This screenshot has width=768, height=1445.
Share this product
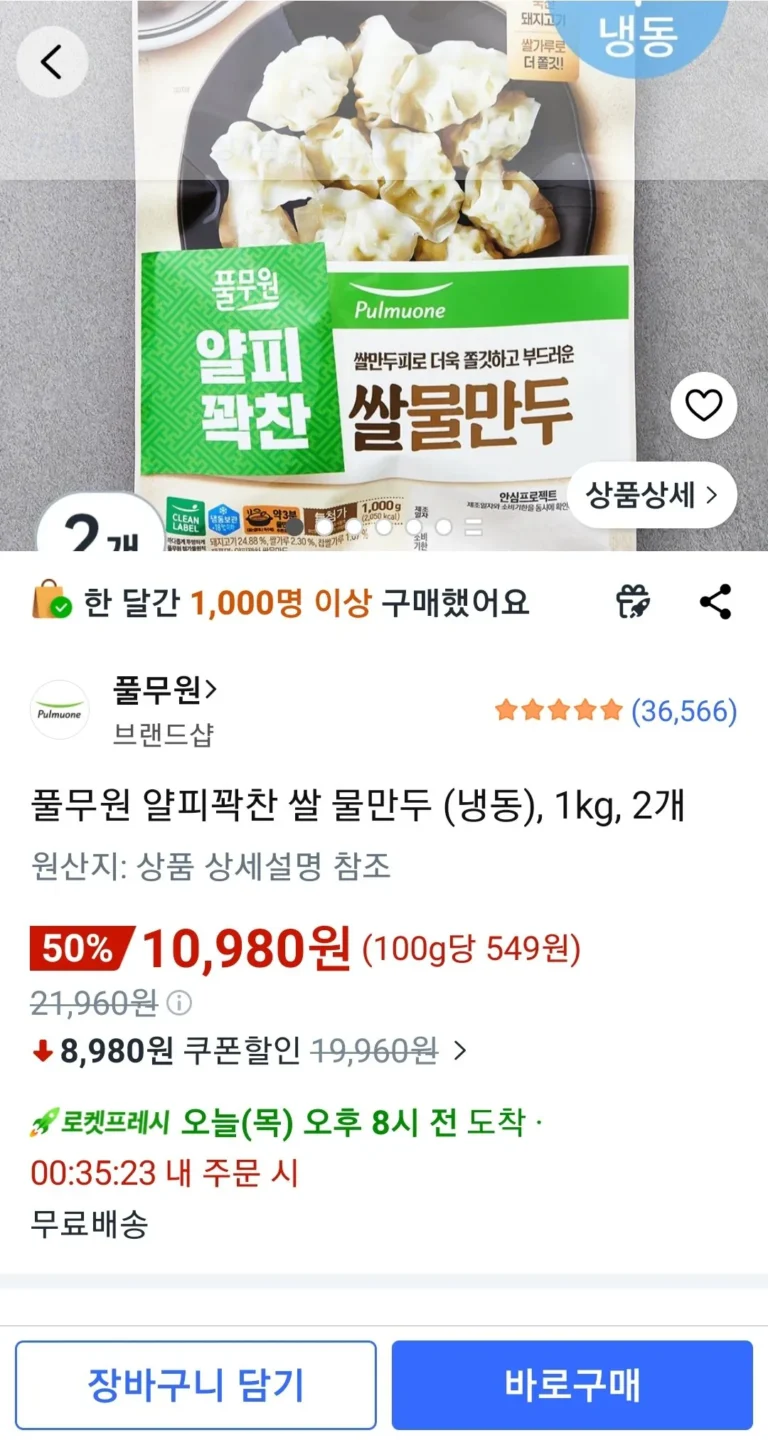(x=715, y=602)
